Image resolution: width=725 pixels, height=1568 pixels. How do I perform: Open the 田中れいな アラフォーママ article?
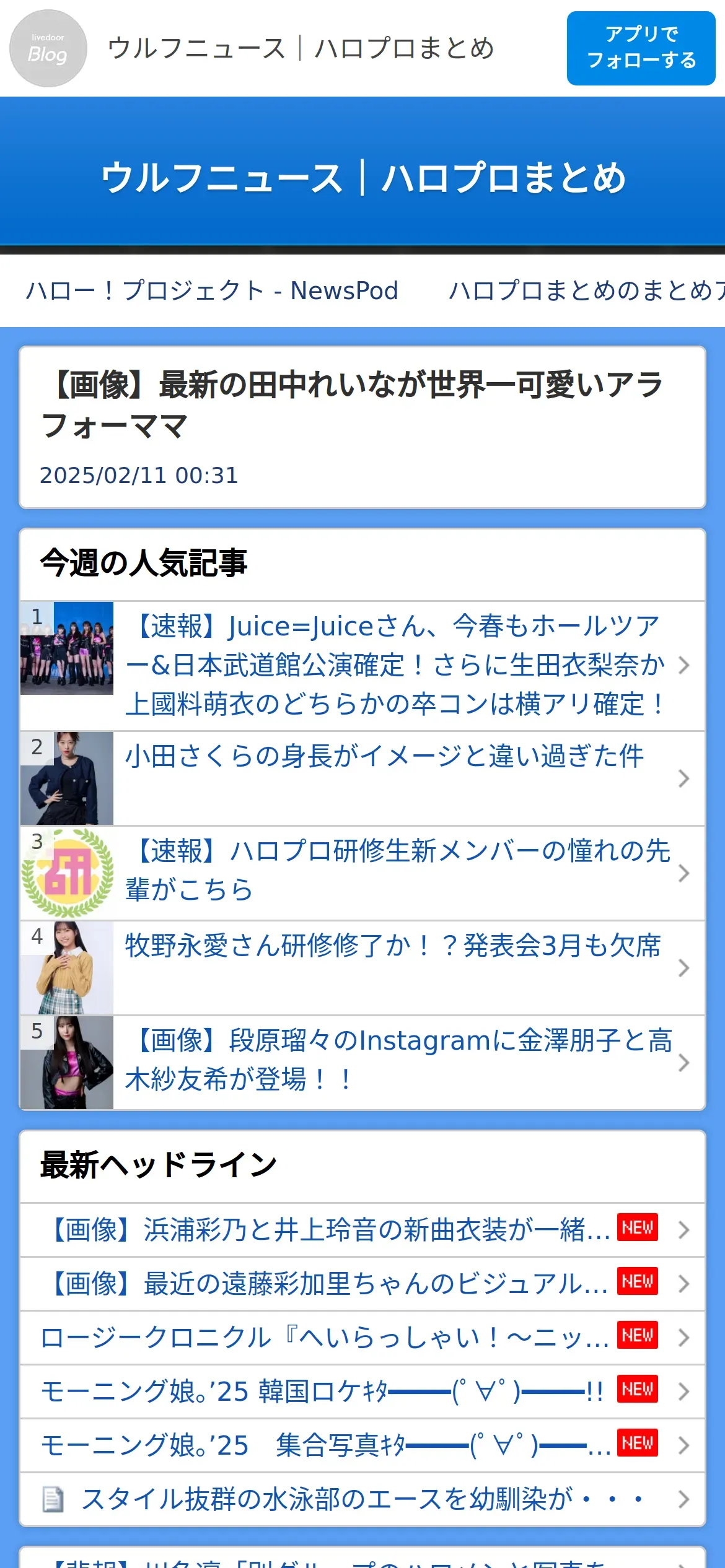362,427
